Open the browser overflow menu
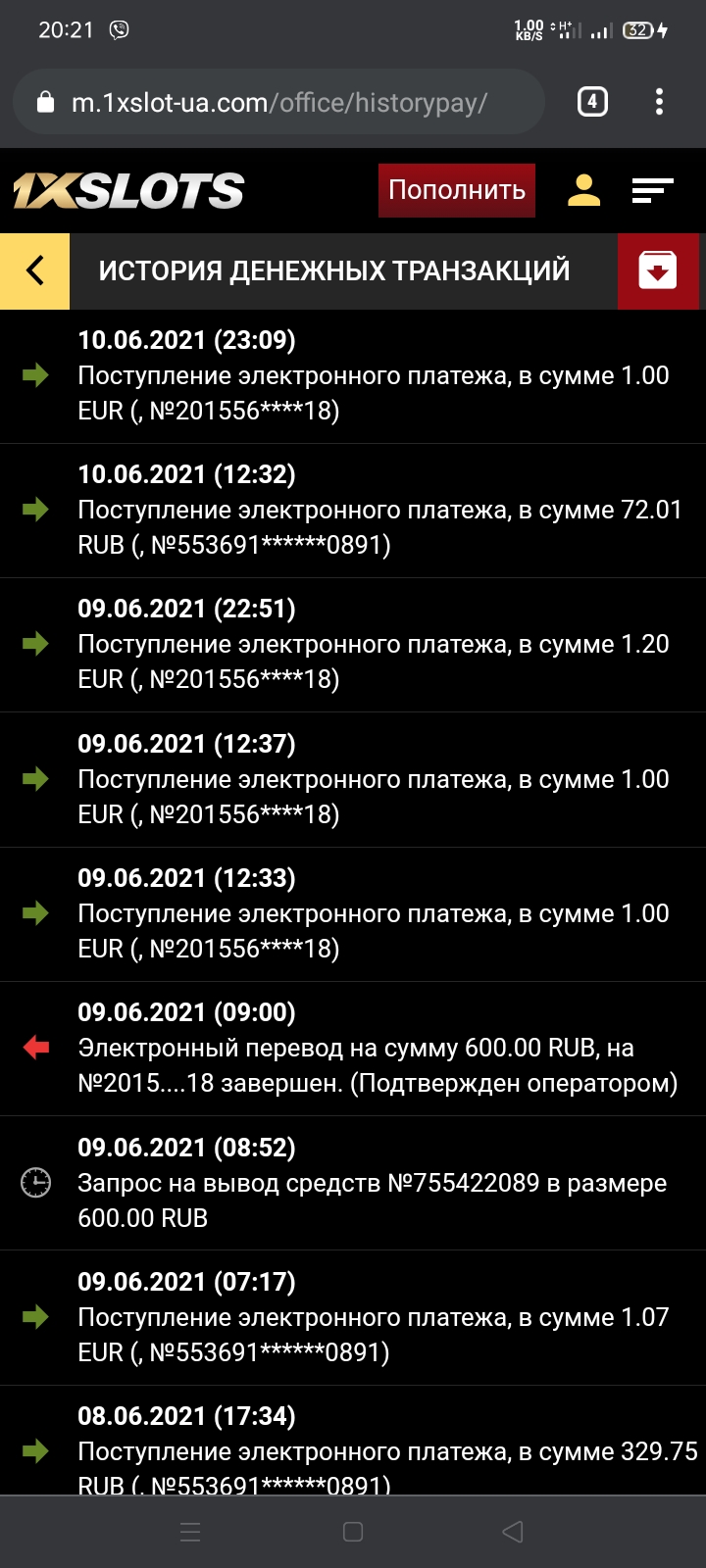706x1568 pixels. pyautogui.click(x=659, y=102)
